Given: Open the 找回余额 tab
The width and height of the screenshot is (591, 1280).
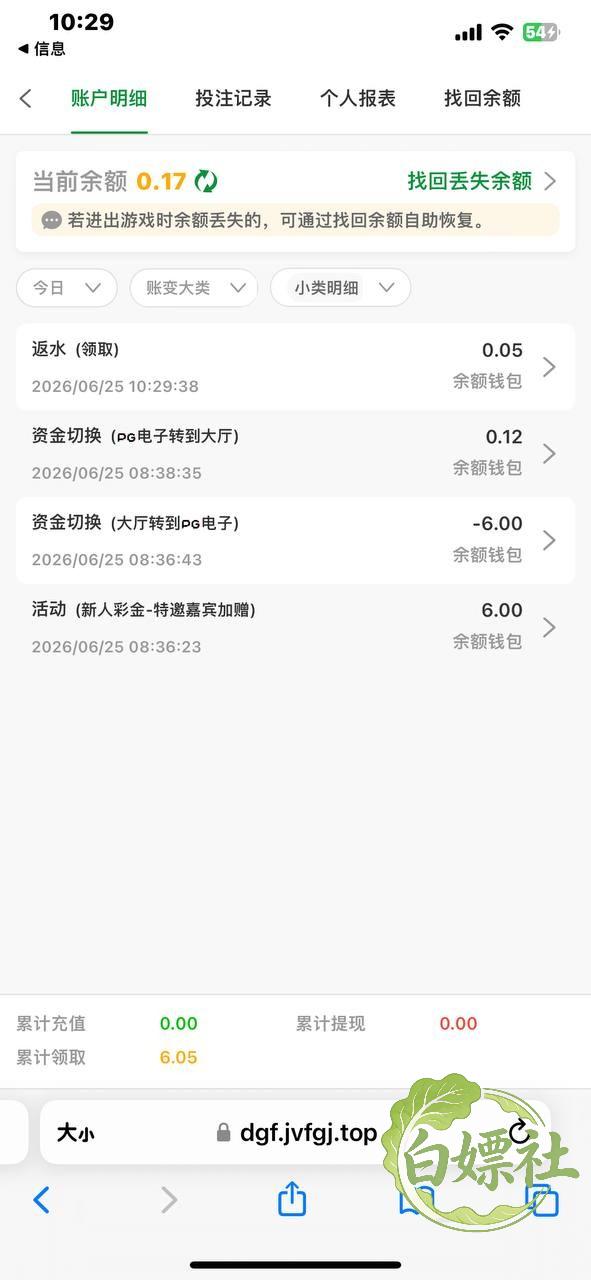Looking at the screenshot, I should [x=482, y=98].
